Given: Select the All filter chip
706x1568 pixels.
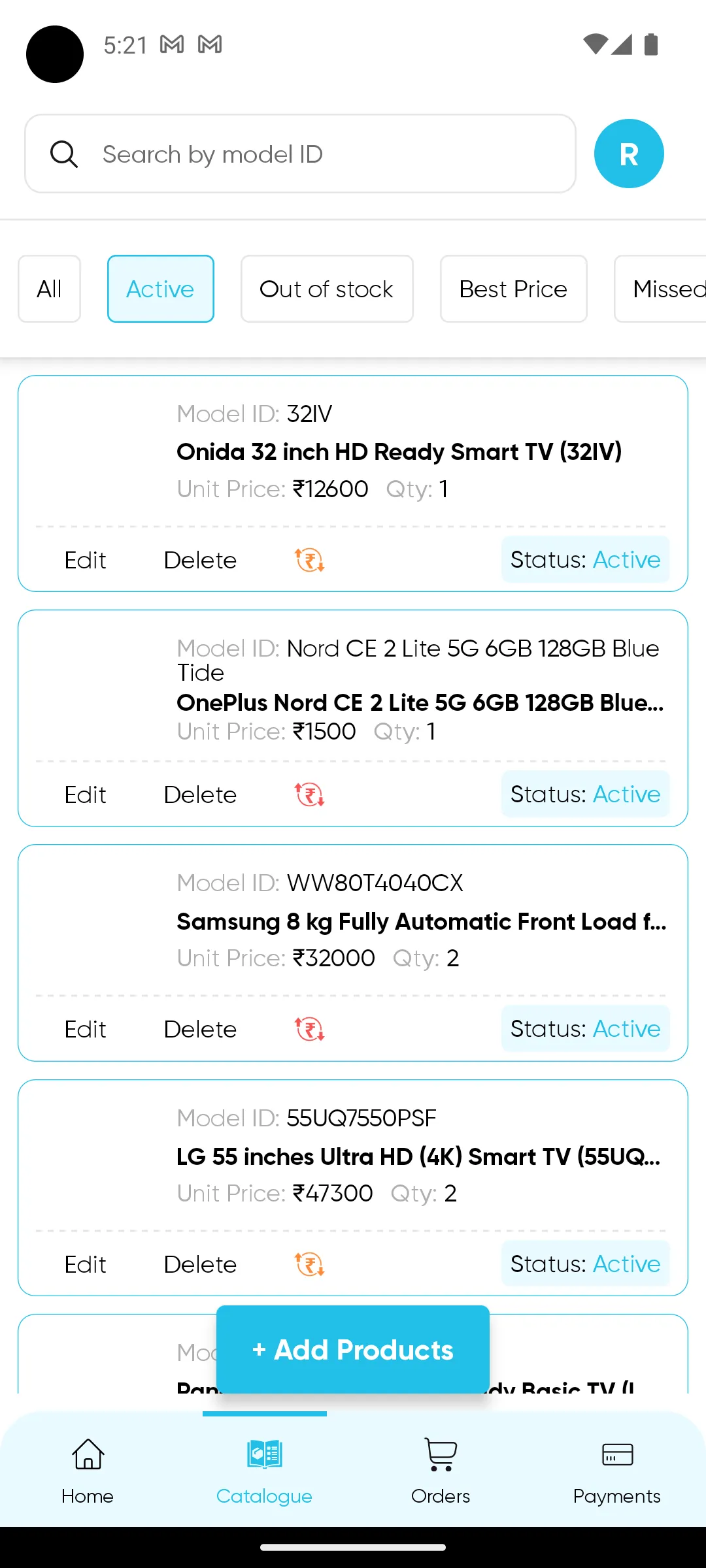Looking at the screenshot, I should [49, 288].
